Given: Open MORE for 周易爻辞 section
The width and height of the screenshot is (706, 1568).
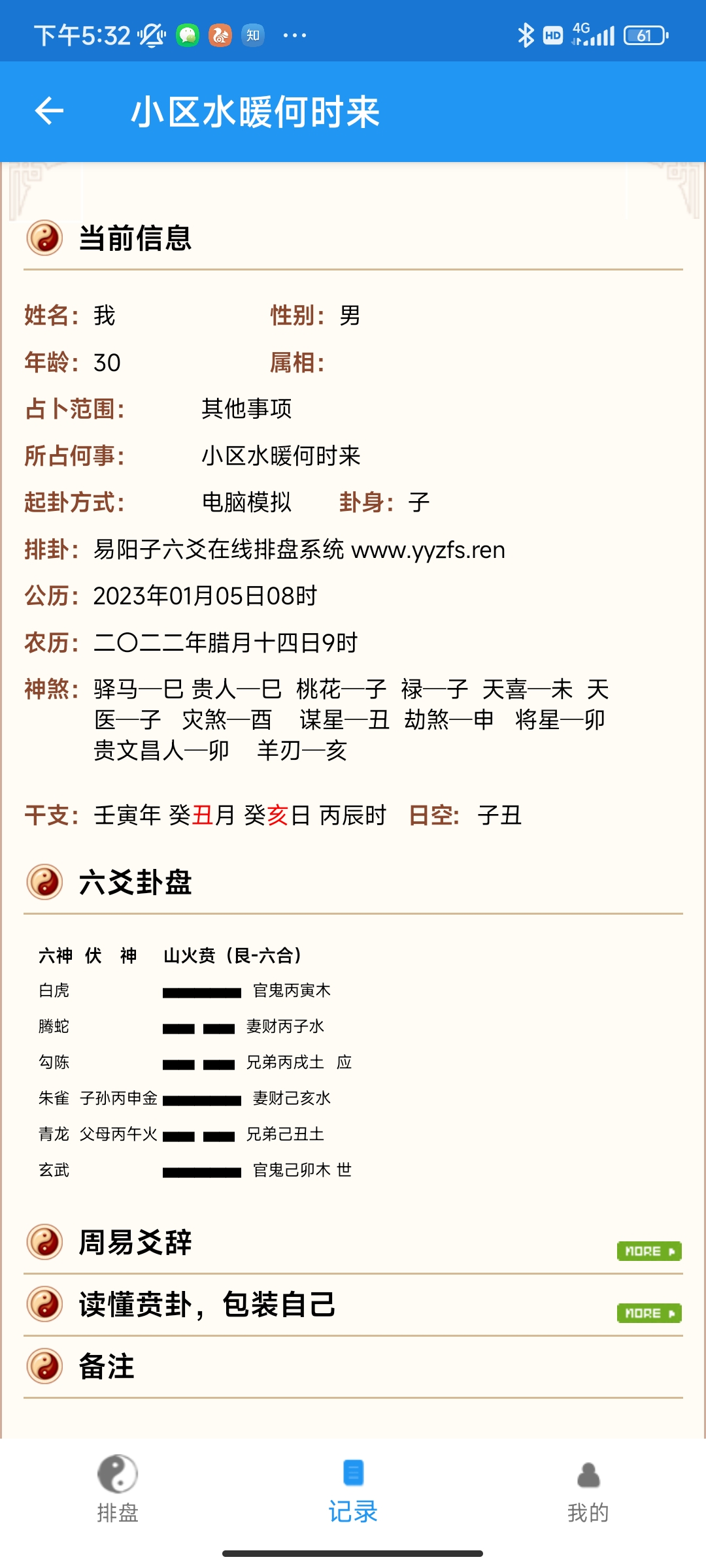Looking at the screenshot, I should point(648,1251).
